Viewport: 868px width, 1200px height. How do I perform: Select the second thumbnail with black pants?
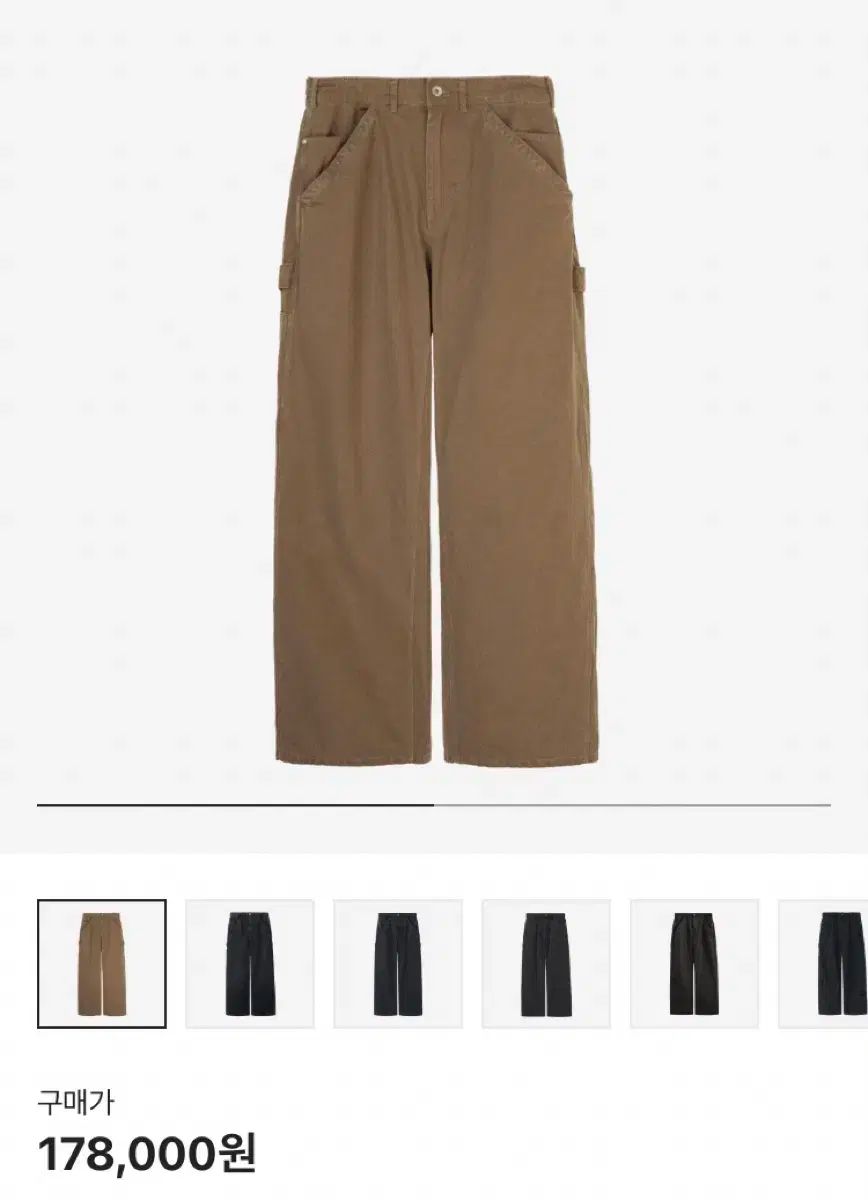(250, 964)
